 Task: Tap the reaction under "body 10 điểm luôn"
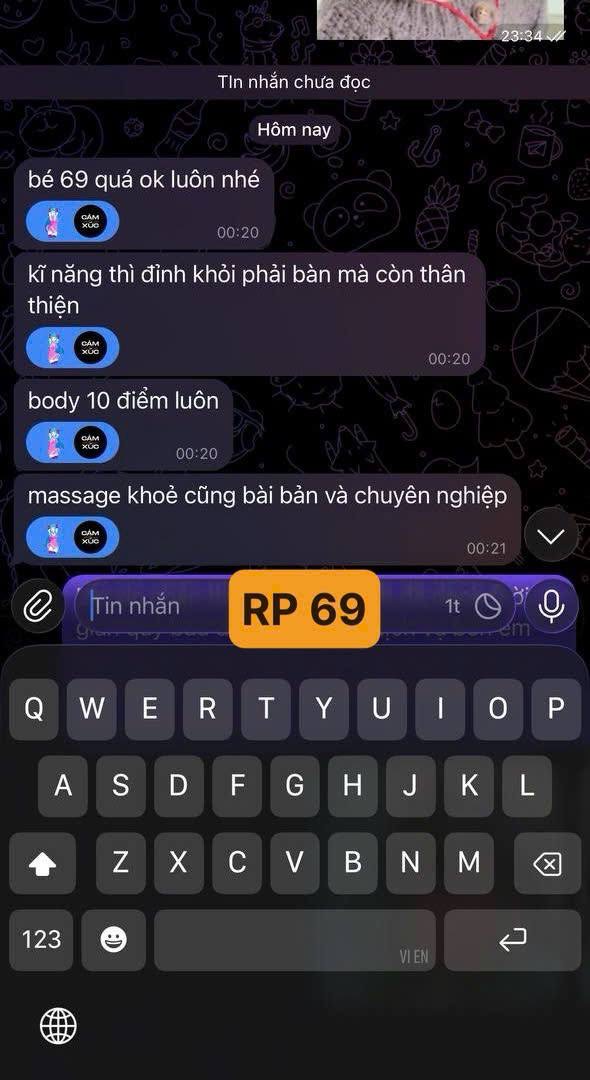click(x=73, y=442)
